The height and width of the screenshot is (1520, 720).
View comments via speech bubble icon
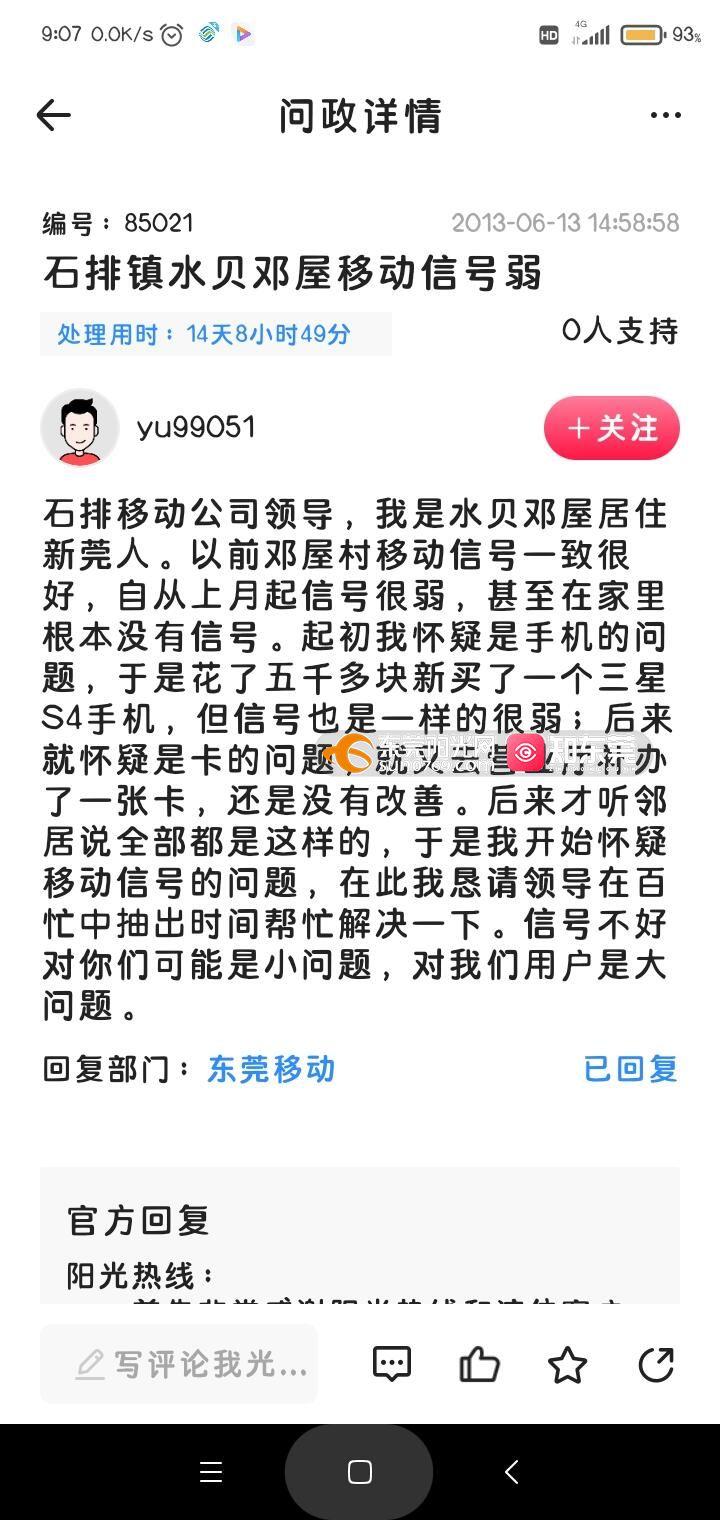coord(391,1364)
